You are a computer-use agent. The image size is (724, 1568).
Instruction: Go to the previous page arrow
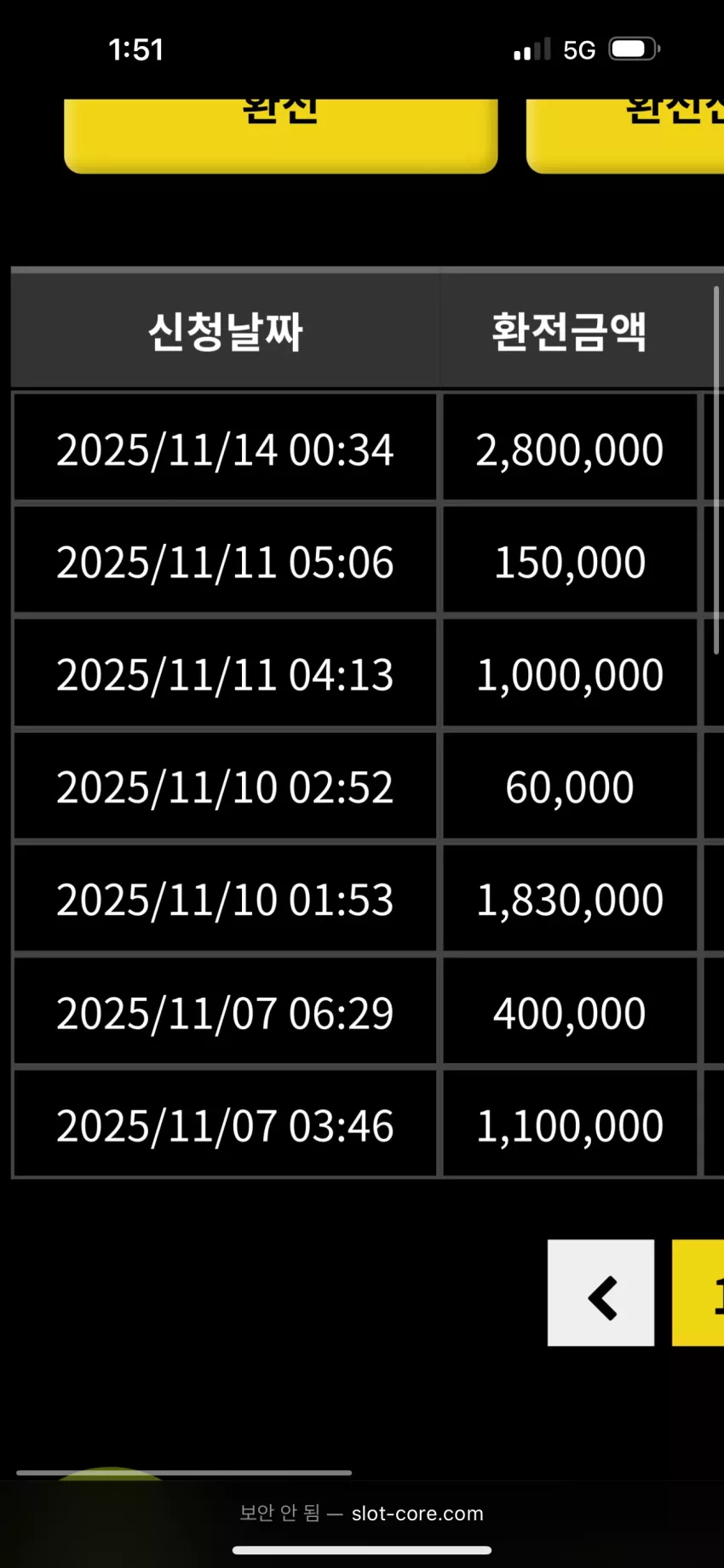[x=601, y=1292]
